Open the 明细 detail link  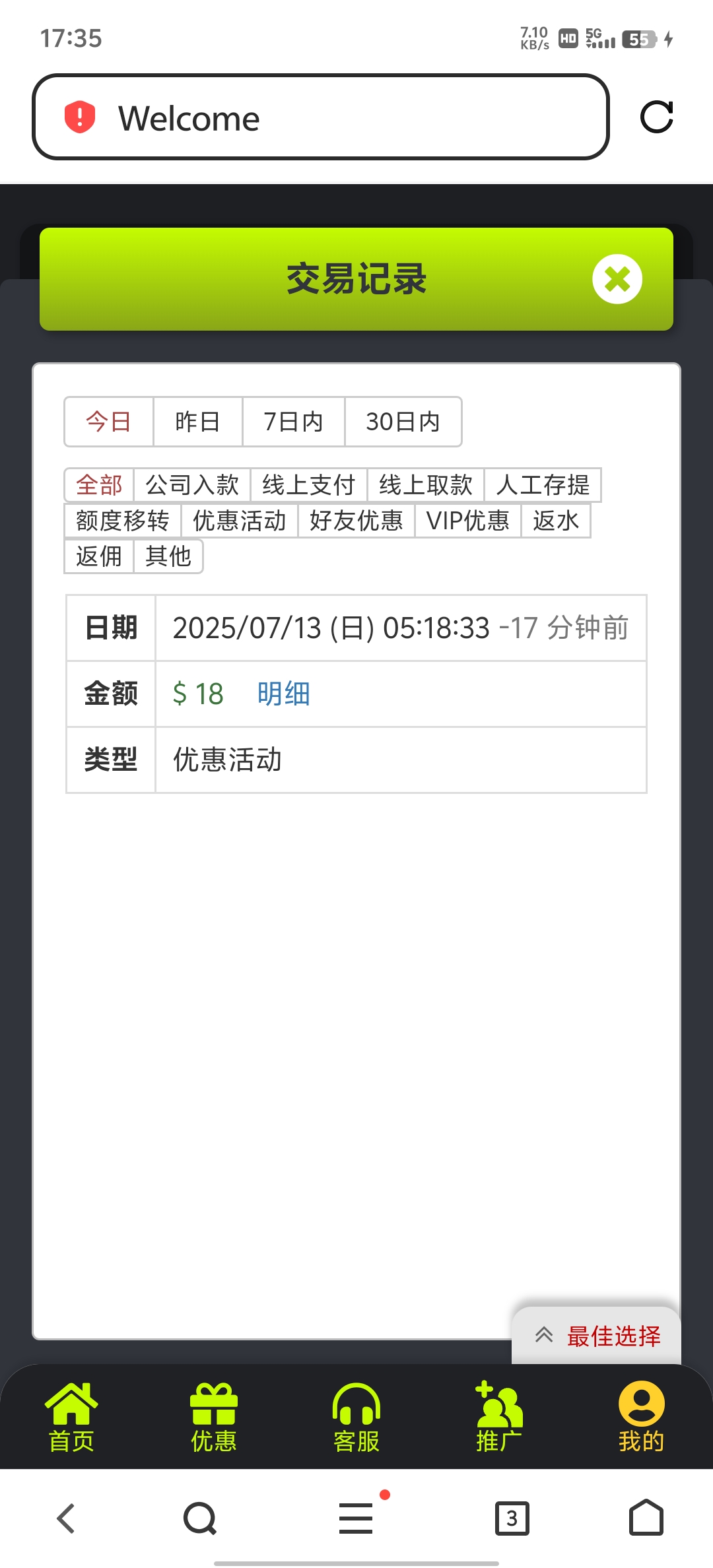284,694
